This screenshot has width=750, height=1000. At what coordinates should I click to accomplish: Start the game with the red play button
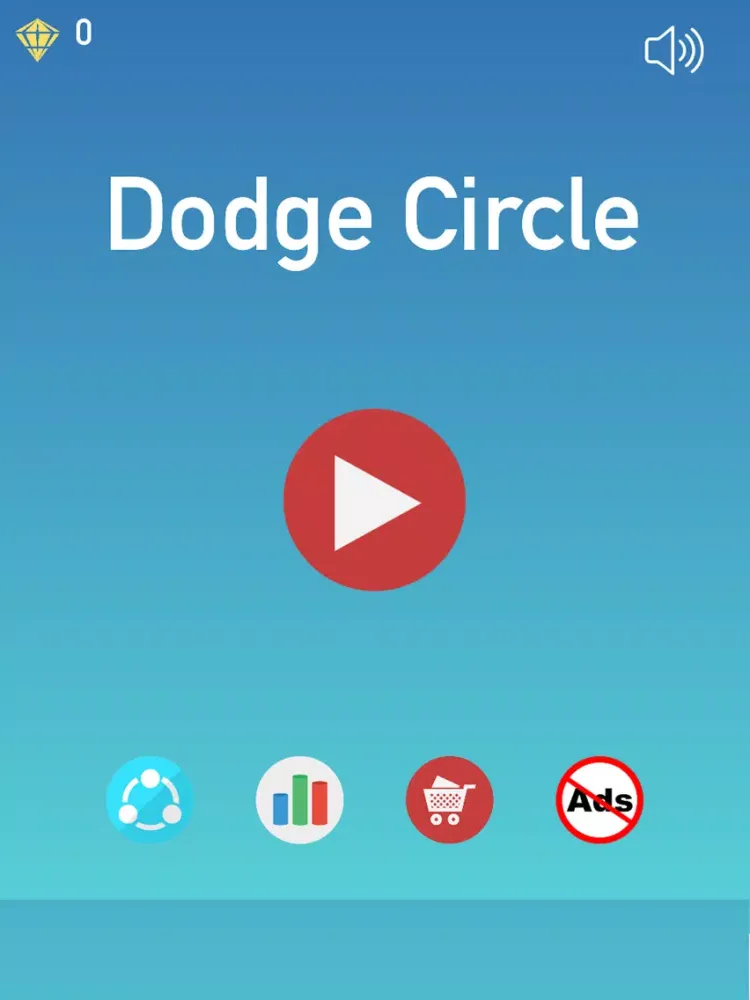(x=375, y=500)
